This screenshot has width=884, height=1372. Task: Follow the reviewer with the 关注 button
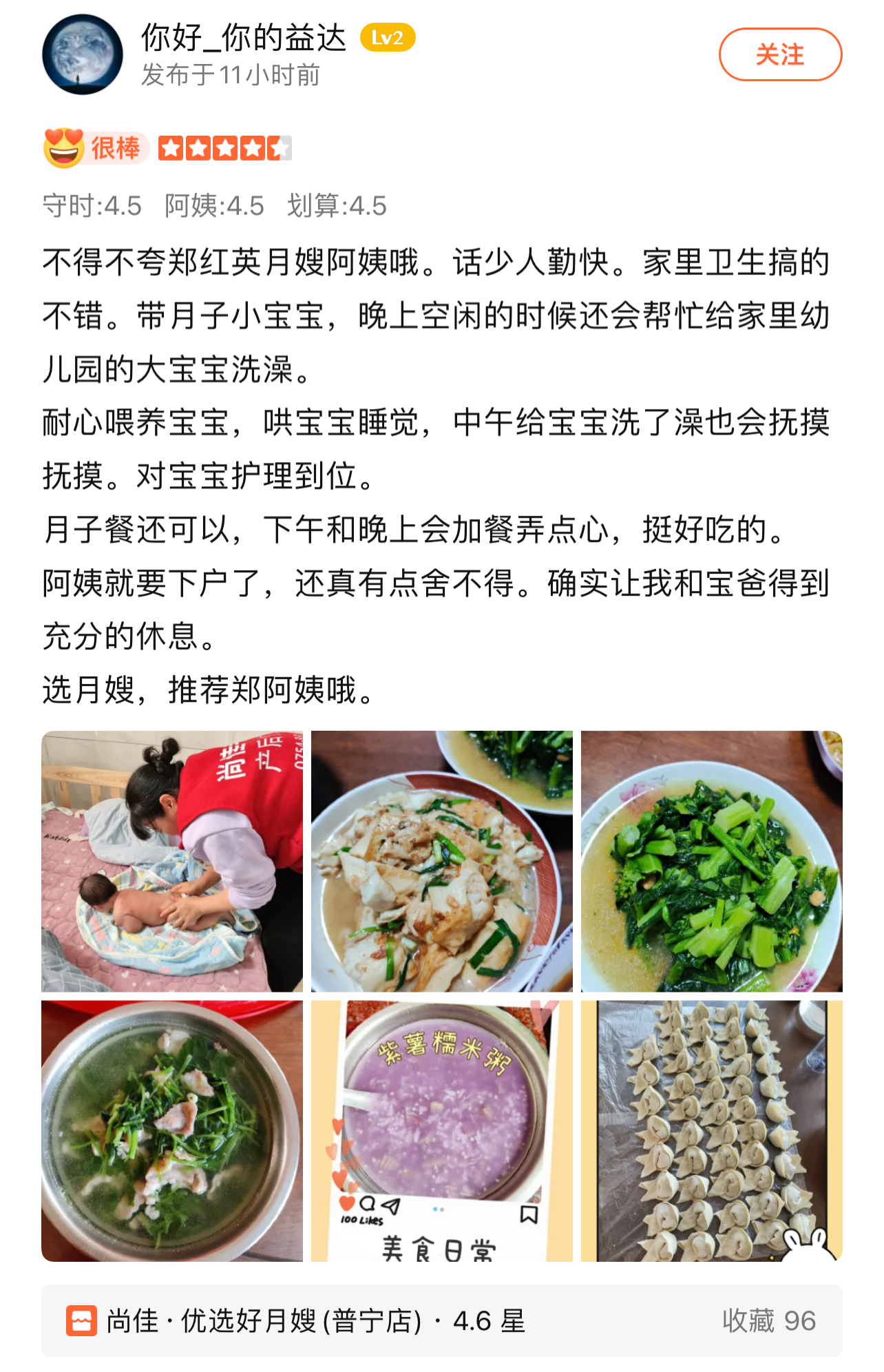(x=780, y=54)
